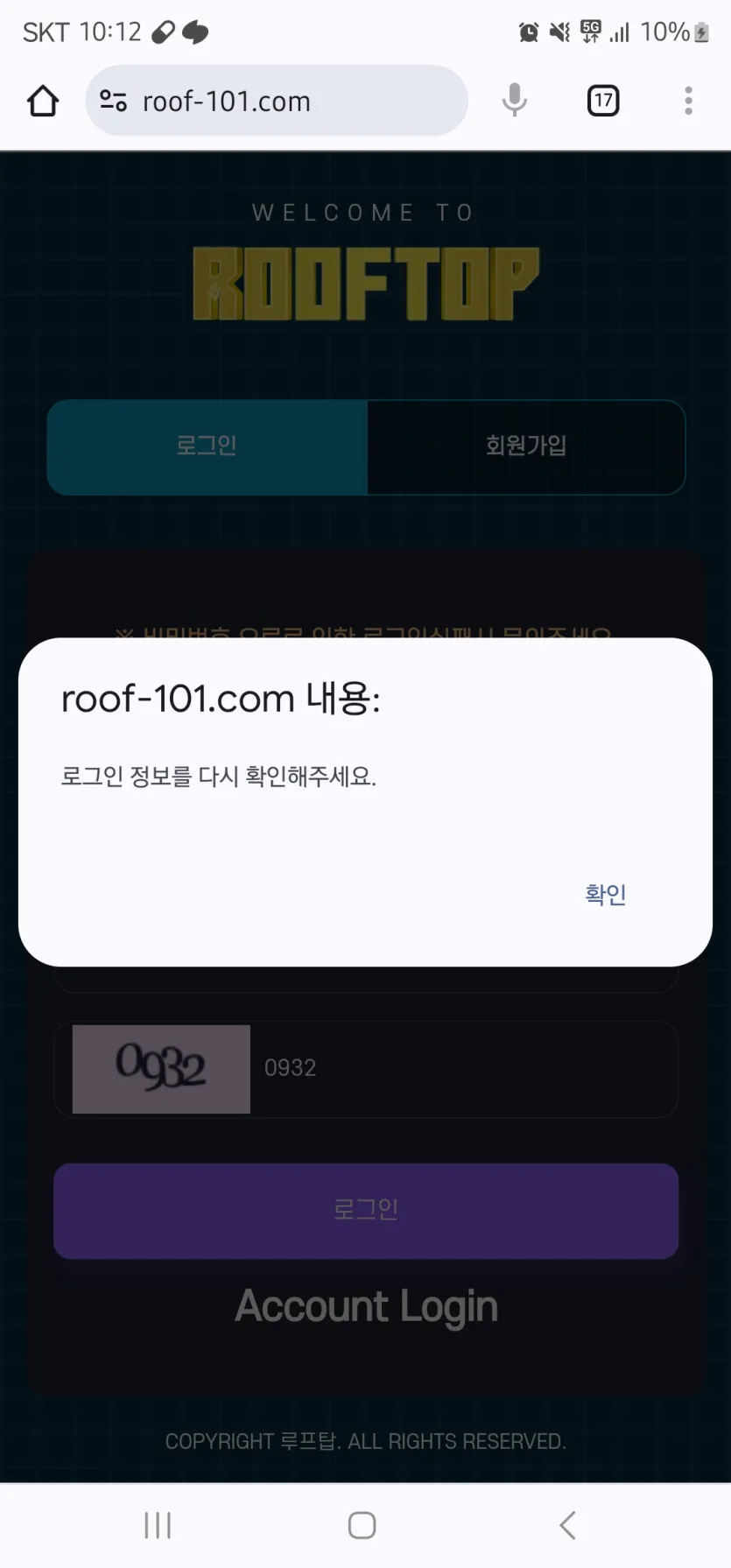
Task: Go to the browser home page
Action: tap(43, 102)
